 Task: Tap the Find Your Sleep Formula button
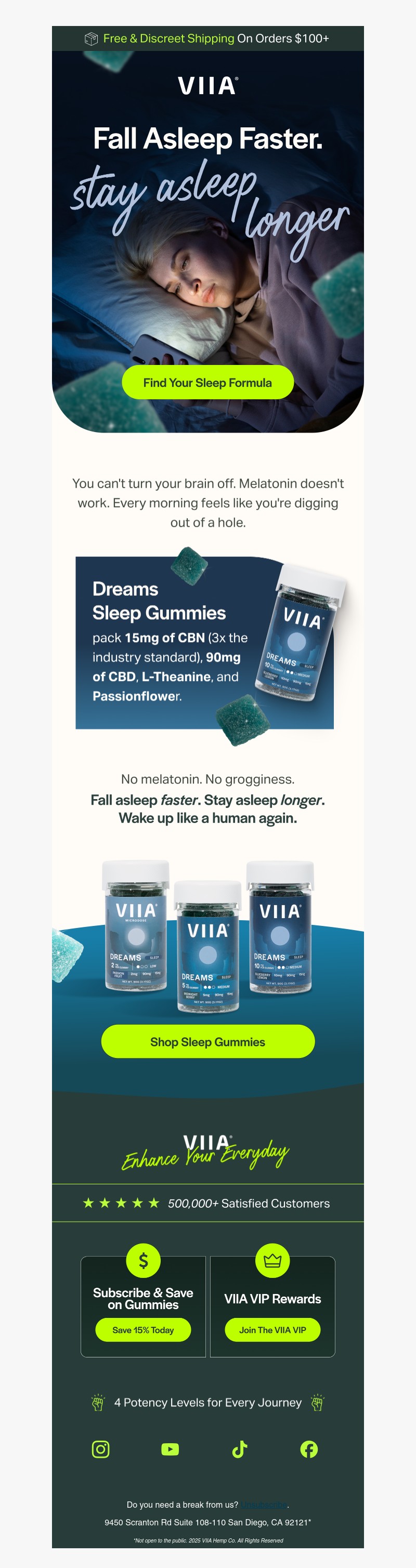click(x=207, y=382)
